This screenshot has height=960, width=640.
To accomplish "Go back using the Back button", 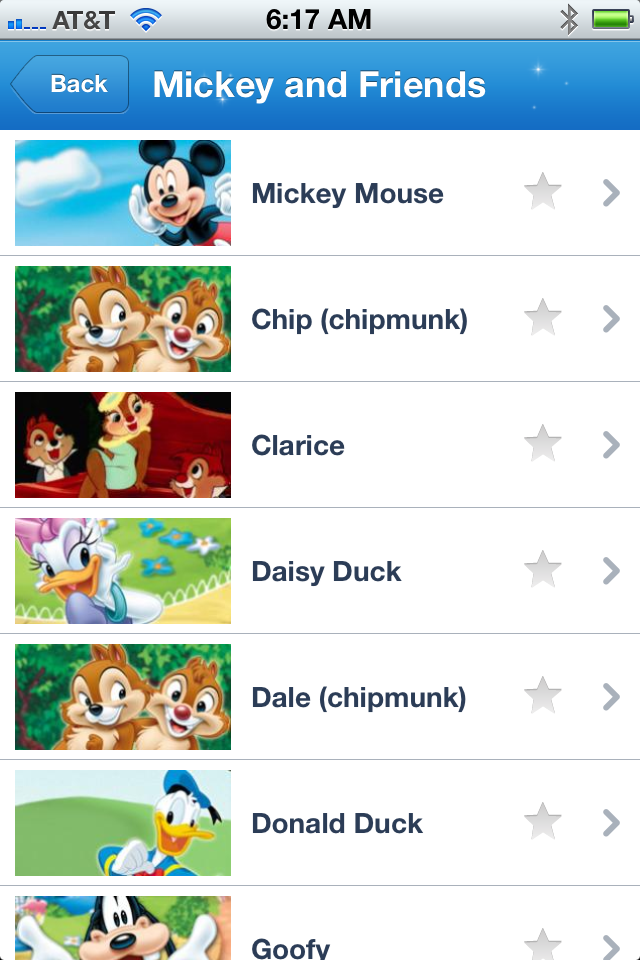I will tap(72, 85).
